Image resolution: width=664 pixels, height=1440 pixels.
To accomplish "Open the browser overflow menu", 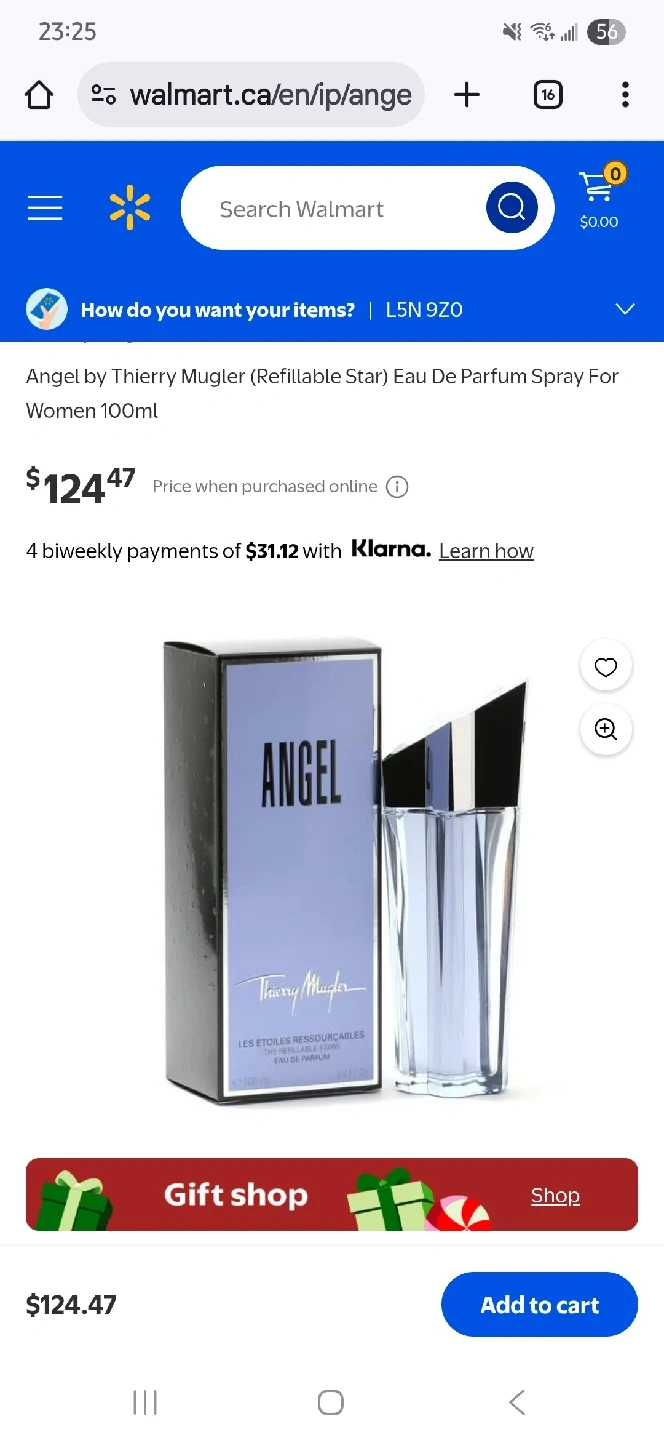I will point(625,95).
